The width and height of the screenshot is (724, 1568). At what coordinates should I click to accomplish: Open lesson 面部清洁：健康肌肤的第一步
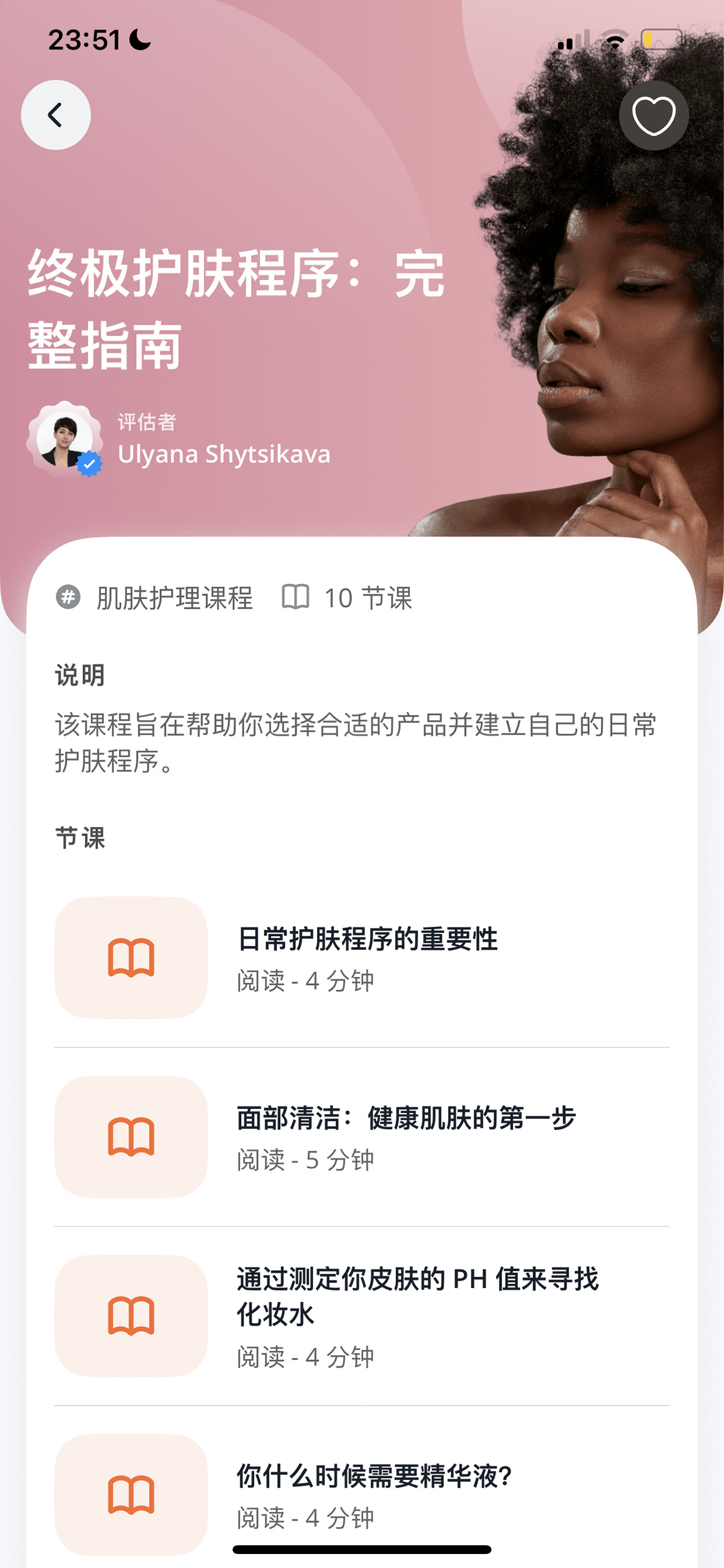click(362, 1136)
